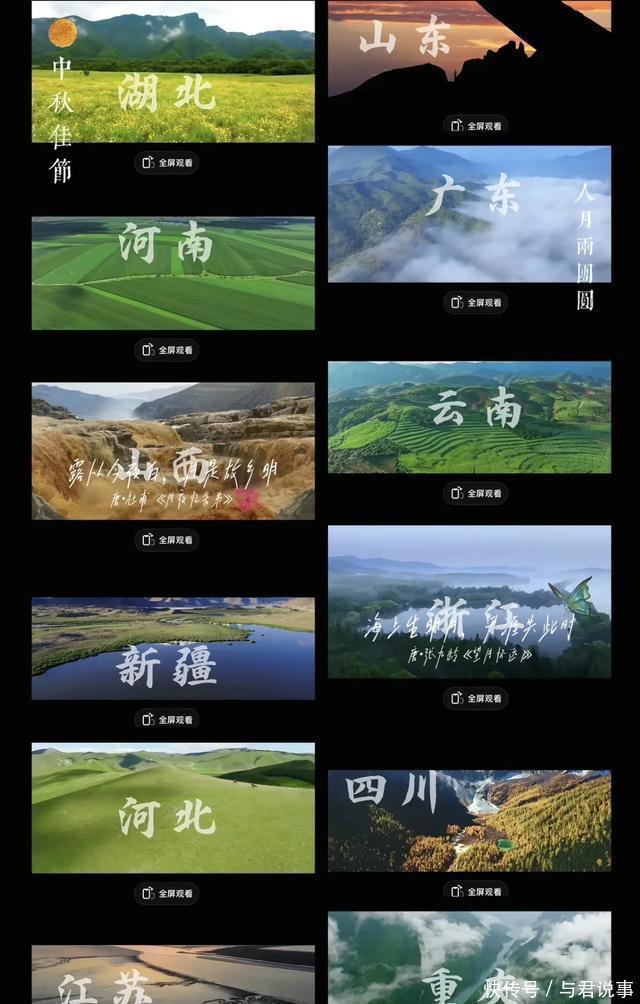Tap 全屏观看 below the 山西 video

pyautogui.click(x=166, y=540)
